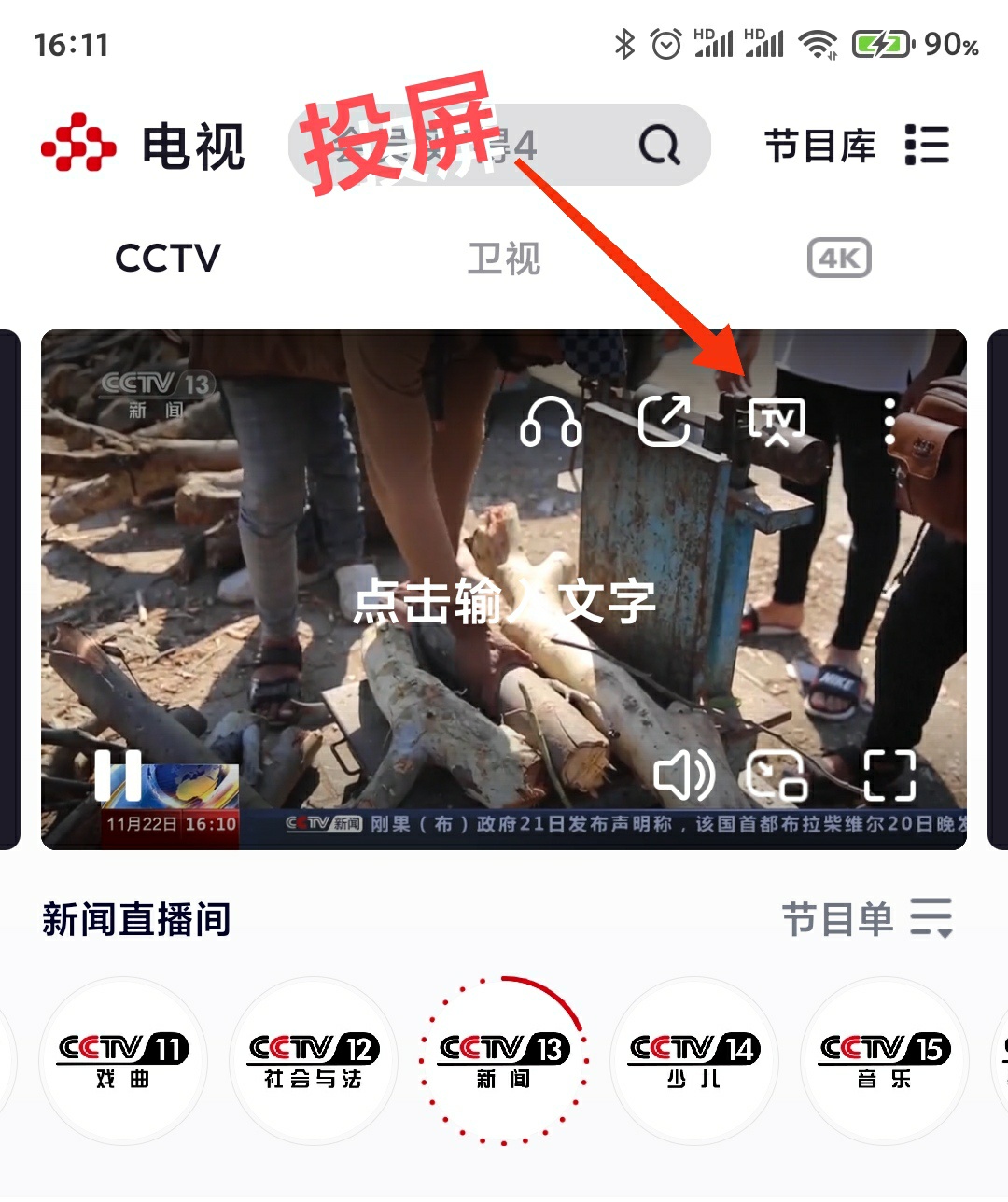1008x1202 pixels.
Task: Switch to the 4K tab
Action: tap(838, 259)
